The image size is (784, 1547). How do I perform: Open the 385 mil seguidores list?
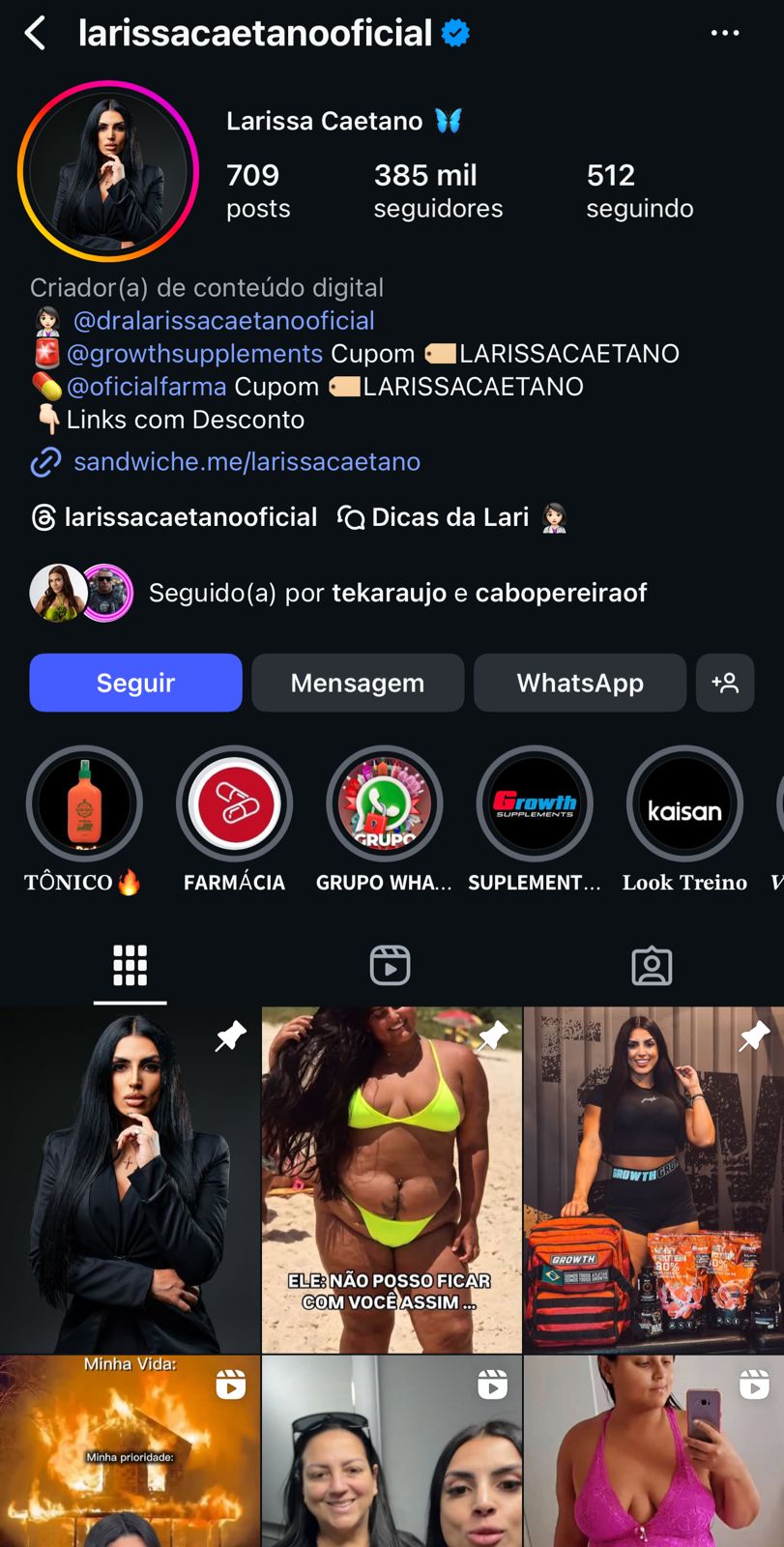437,190
